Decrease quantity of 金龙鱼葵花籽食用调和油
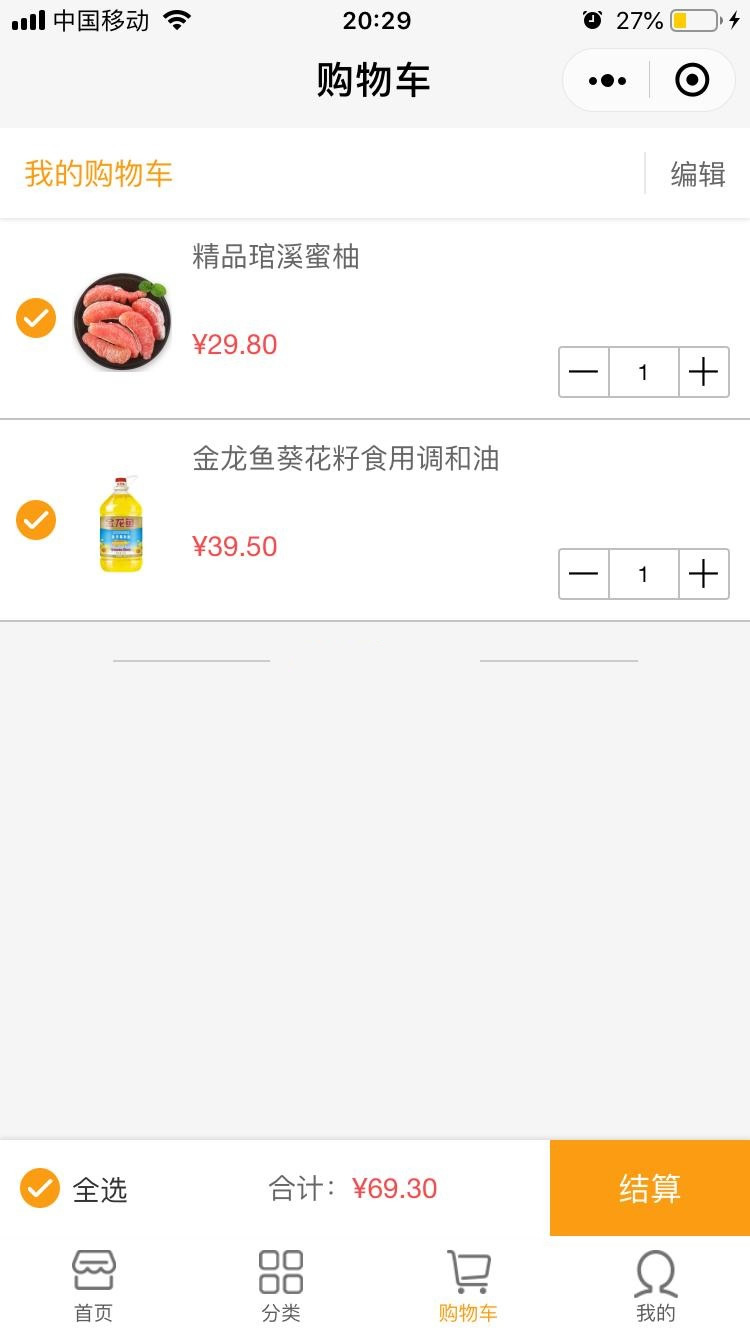 pyautogui.click(x=584, y=574)
